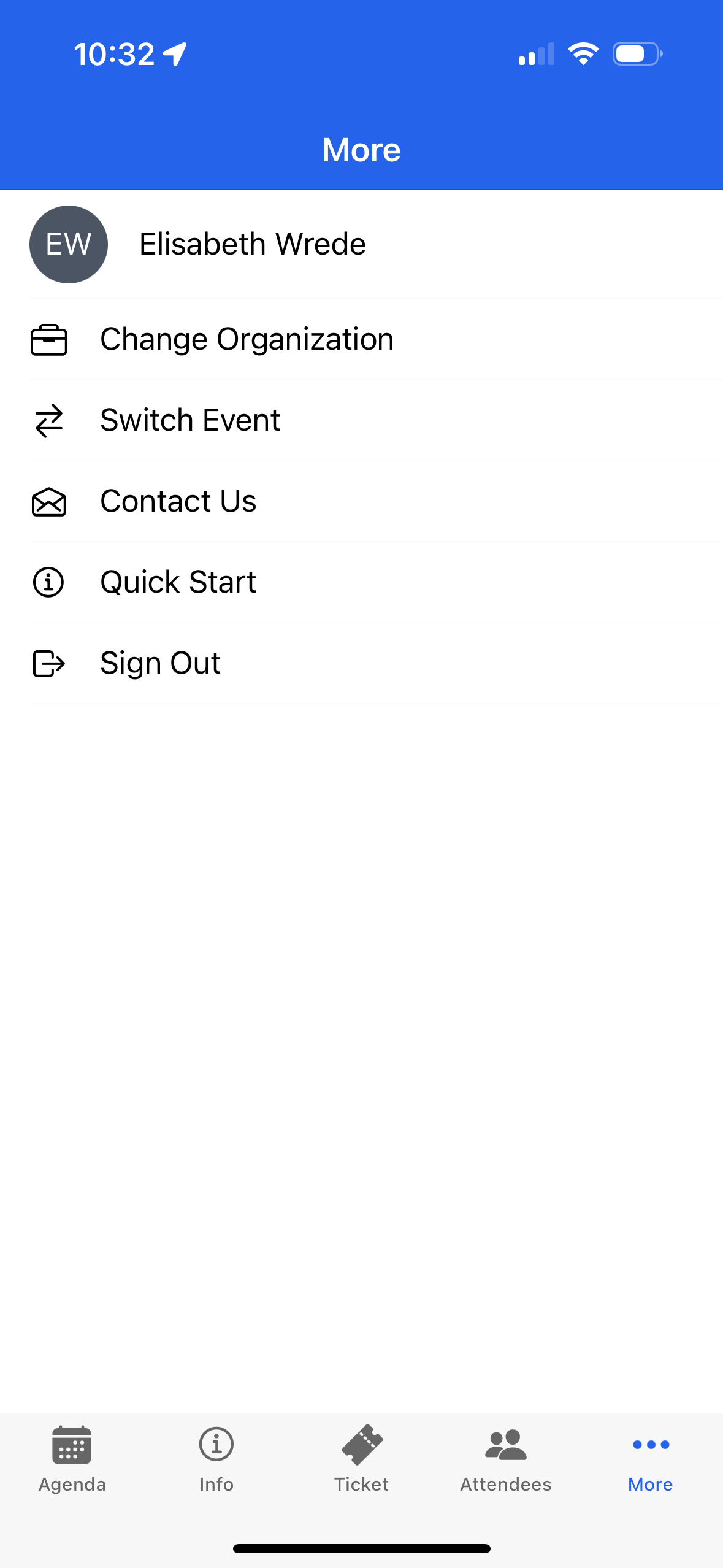Go to the Info tab
Viewport: 723px width, 1568px height.
tap(216, 1460)
